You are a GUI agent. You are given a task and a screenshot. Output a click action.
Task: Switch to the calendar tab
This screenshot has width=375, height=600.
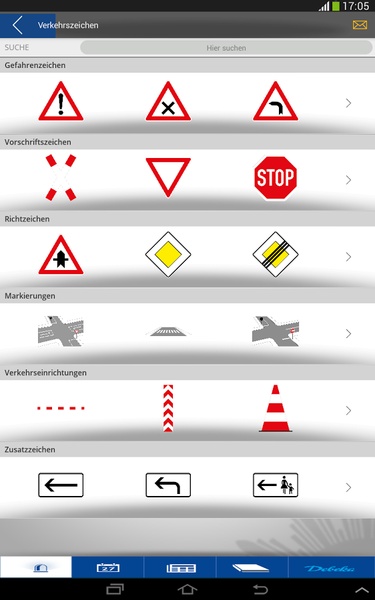pos(108,567)
